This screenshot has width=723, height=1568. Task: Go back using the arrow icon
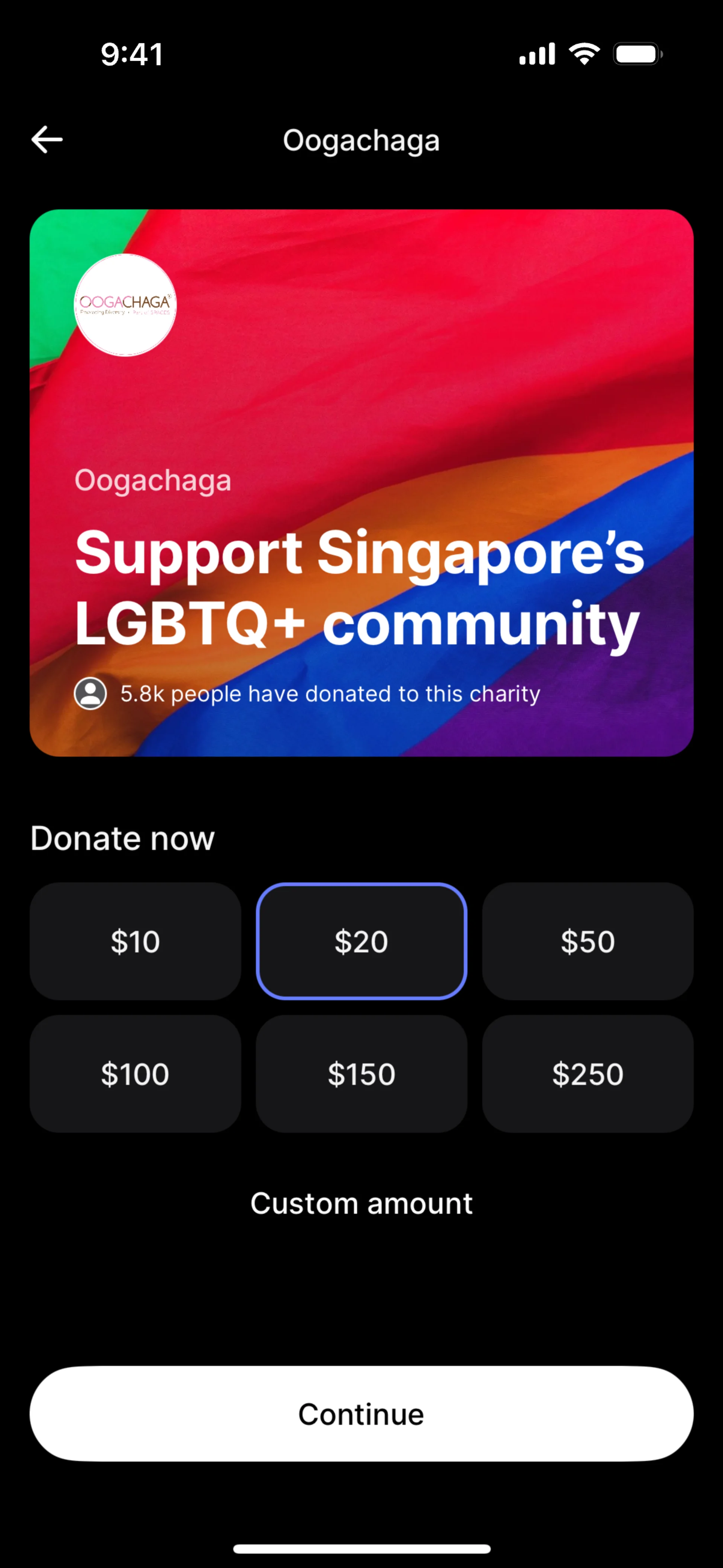(47, 139)
